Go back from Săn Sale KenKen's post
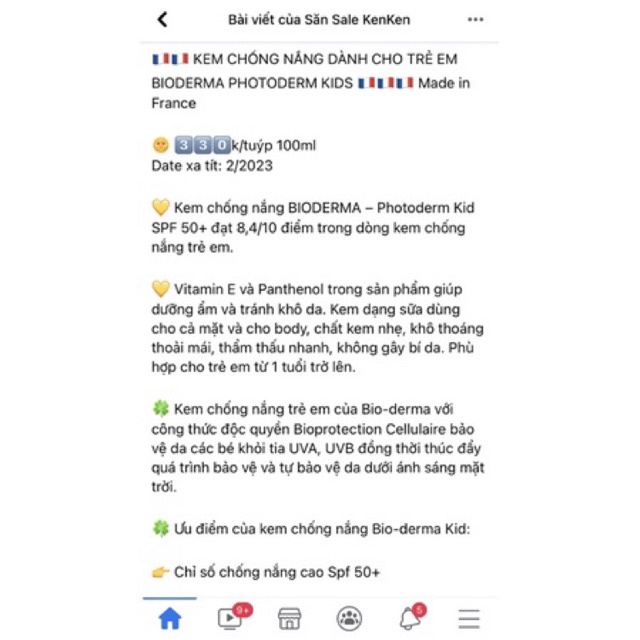This screenshot has height=640, width=640. (x=162, y=20)
